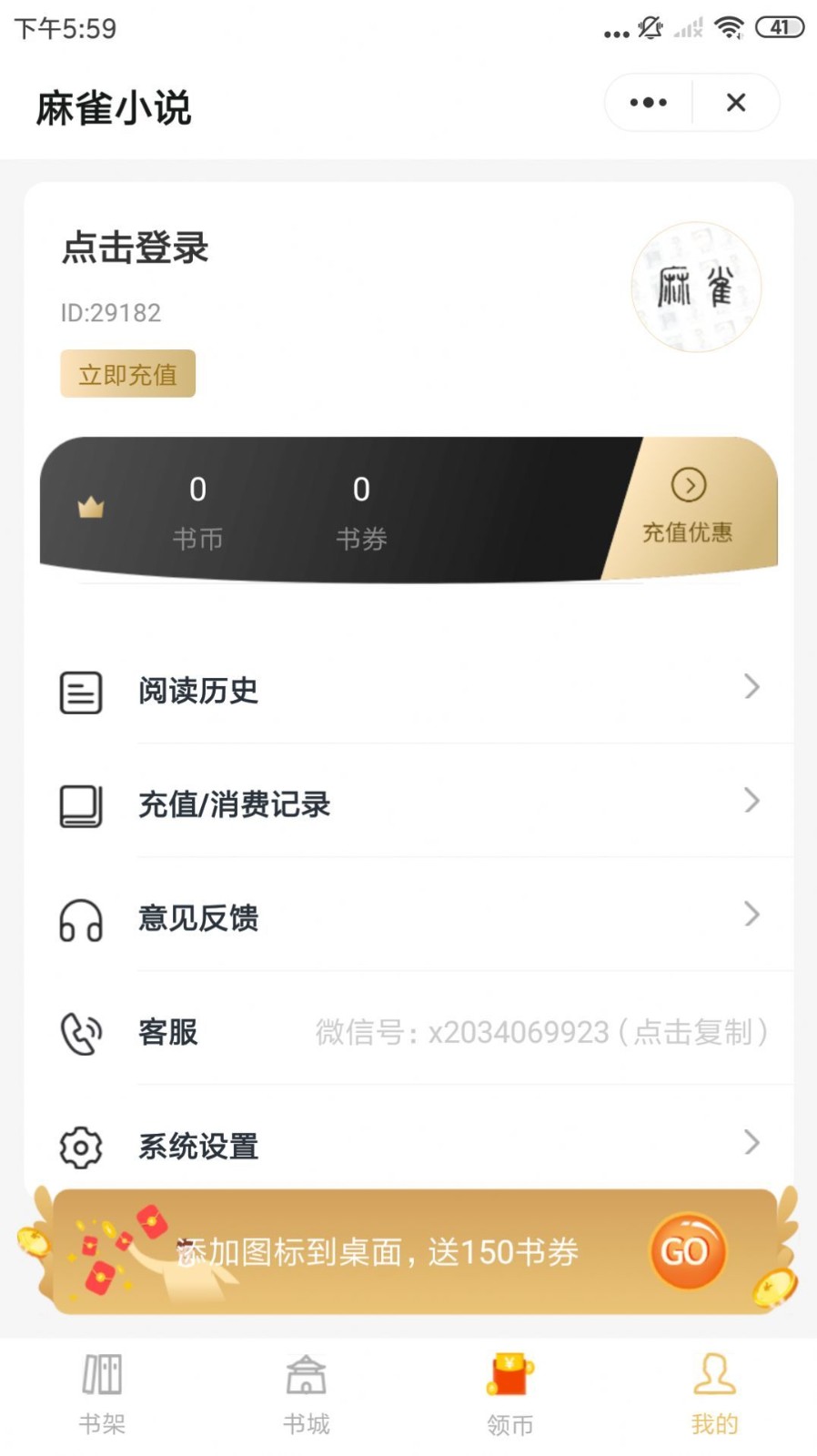Tap the 立即充值 recharge button
Screen dimensions: 817x1456
127,374
